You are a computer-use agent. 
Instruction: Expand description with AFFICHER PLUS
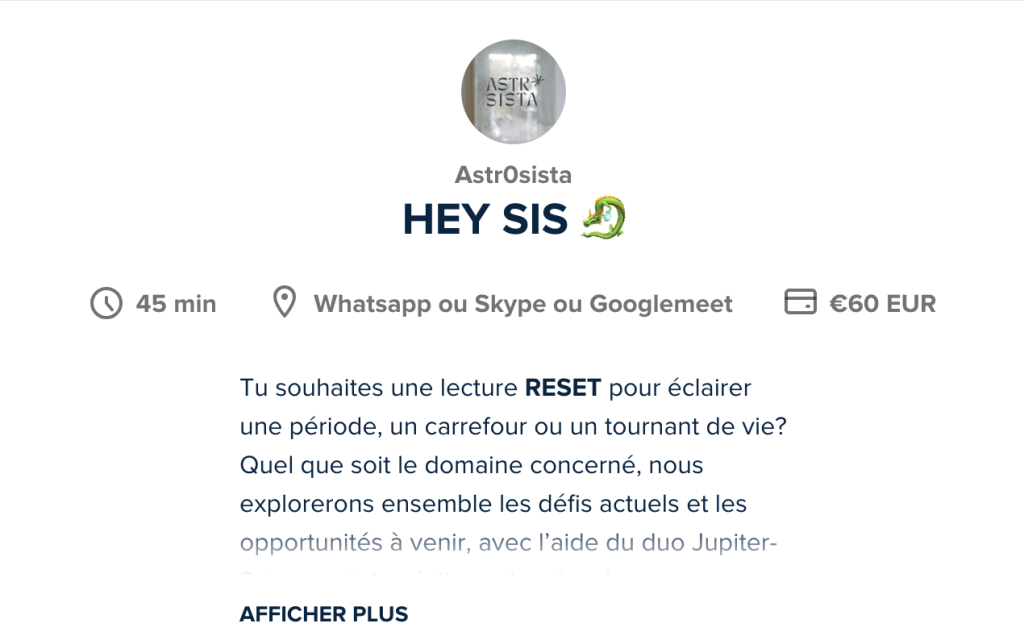click(324, 614)
